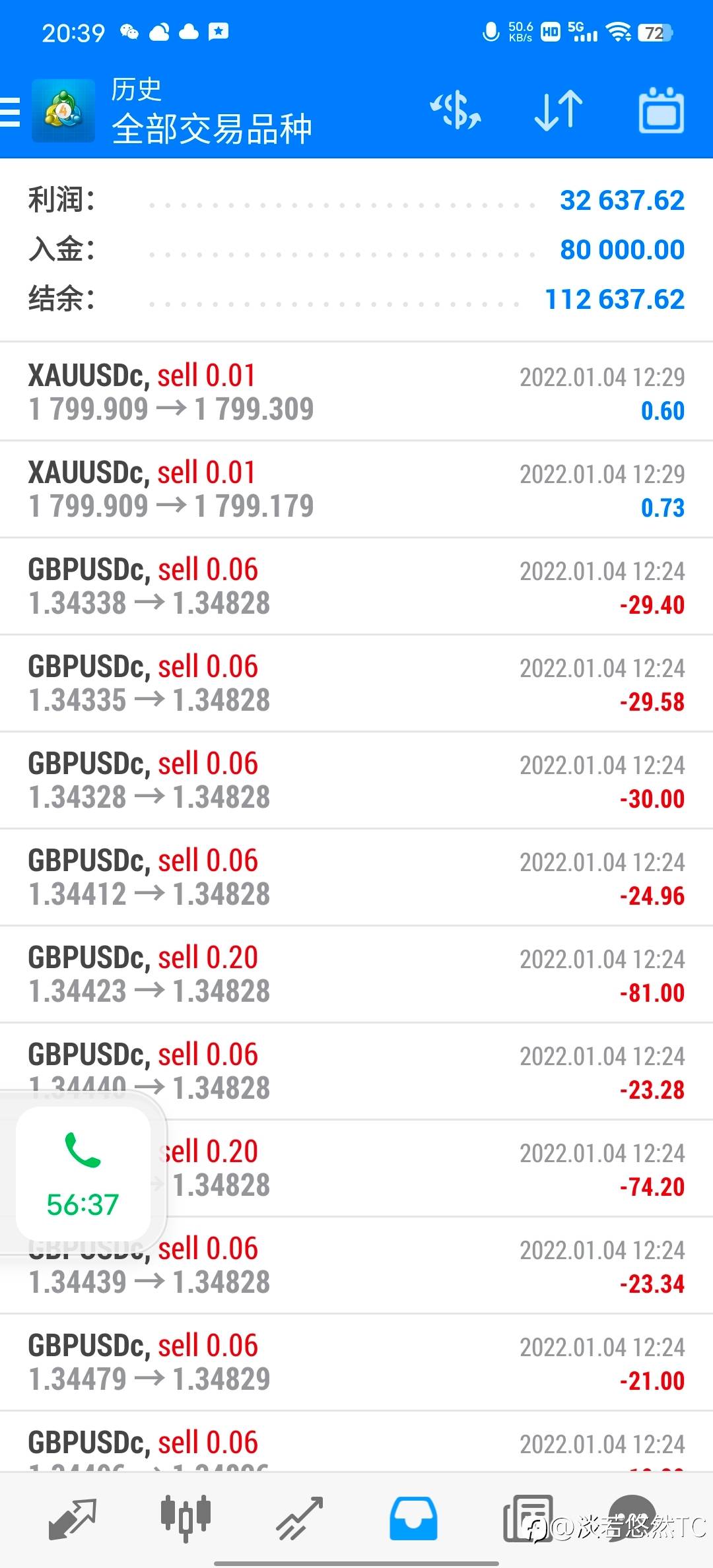
Task: Open the hamburger drawer menu
Action: [11, 111]
